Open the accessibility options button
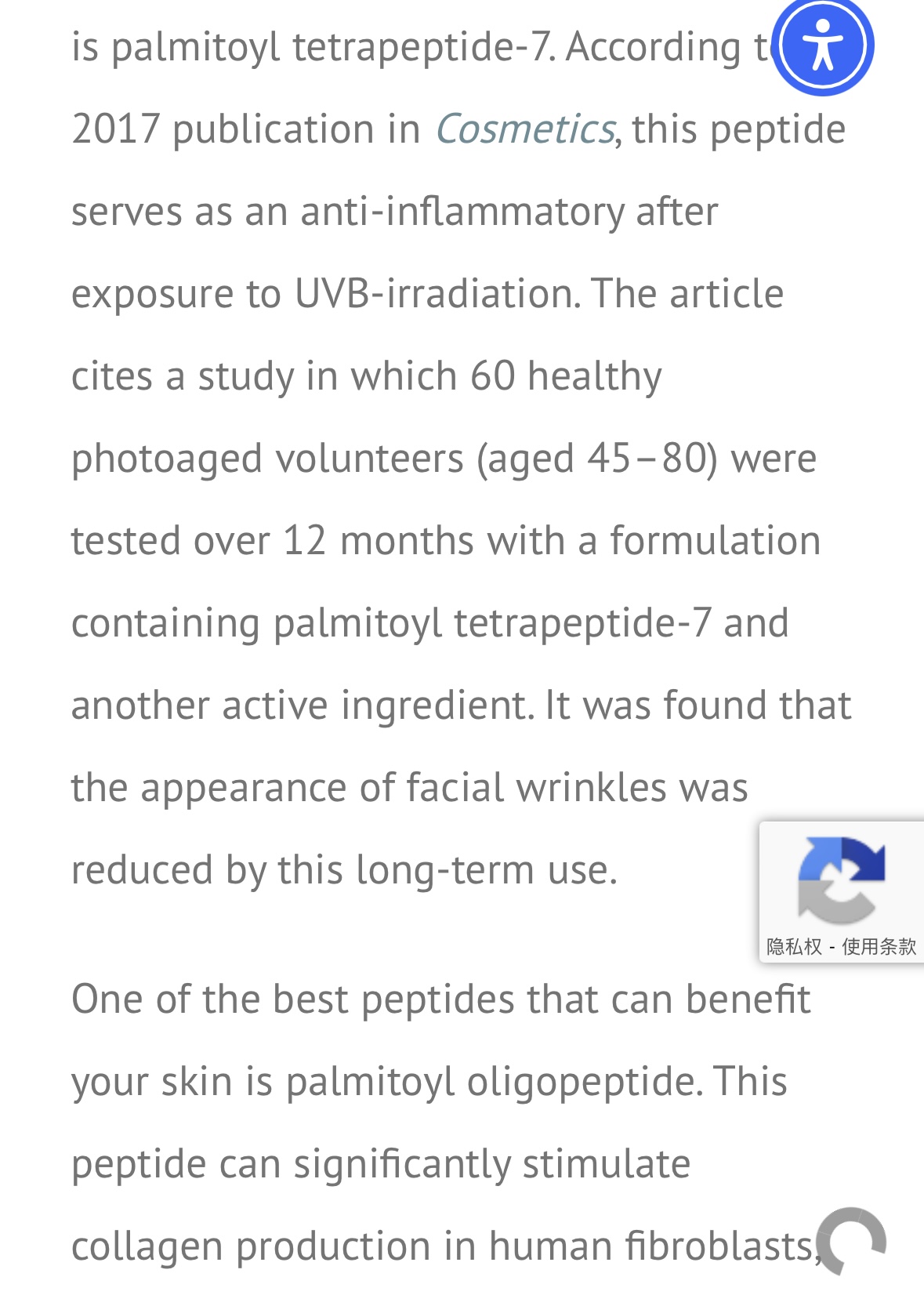Viewport: 924px width, 1295px height. (x=822, y=45)
